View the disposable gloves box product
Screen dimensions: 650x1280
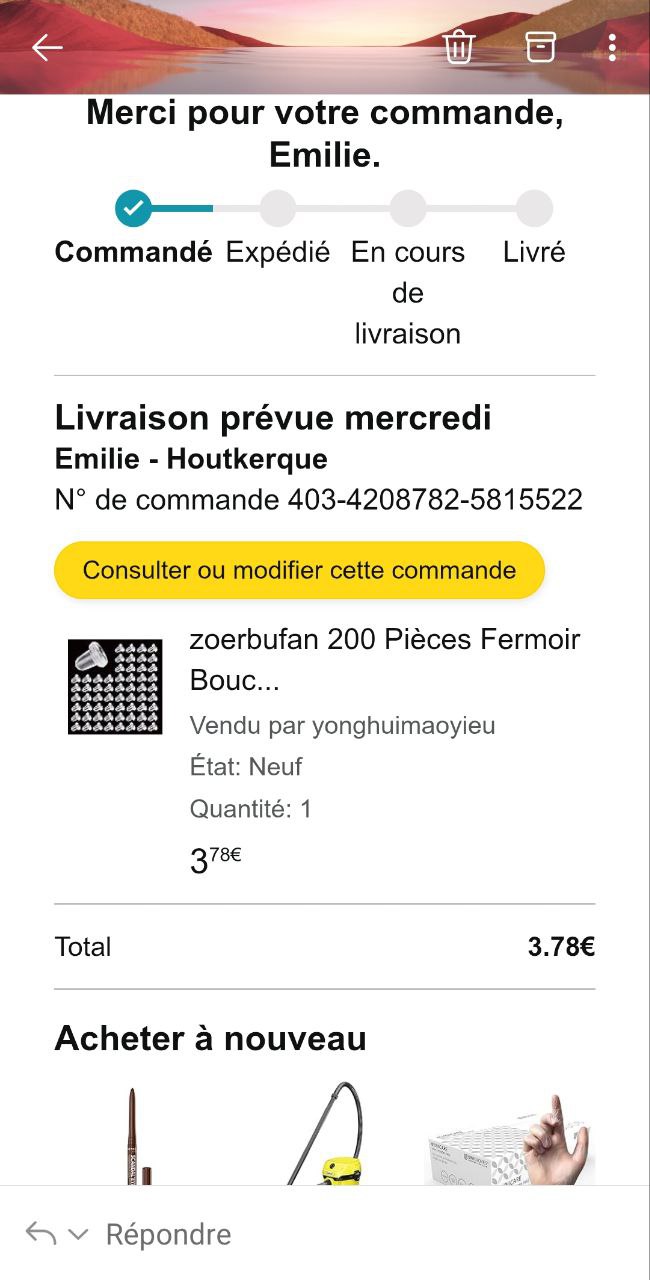pyautogui.click(x=510, y=1140)
